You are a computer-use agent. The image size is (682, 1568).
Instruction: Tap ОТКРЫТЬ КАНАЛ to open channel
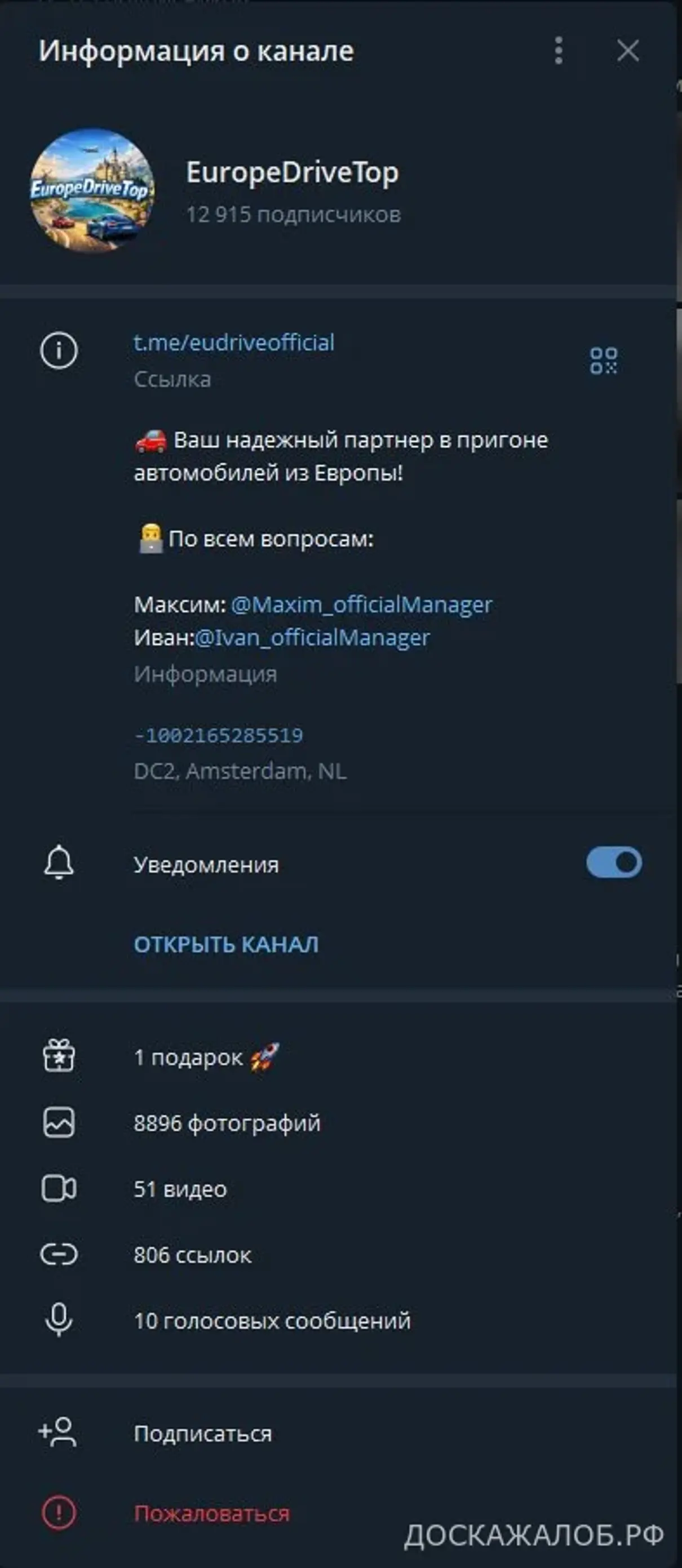point(226,944)
